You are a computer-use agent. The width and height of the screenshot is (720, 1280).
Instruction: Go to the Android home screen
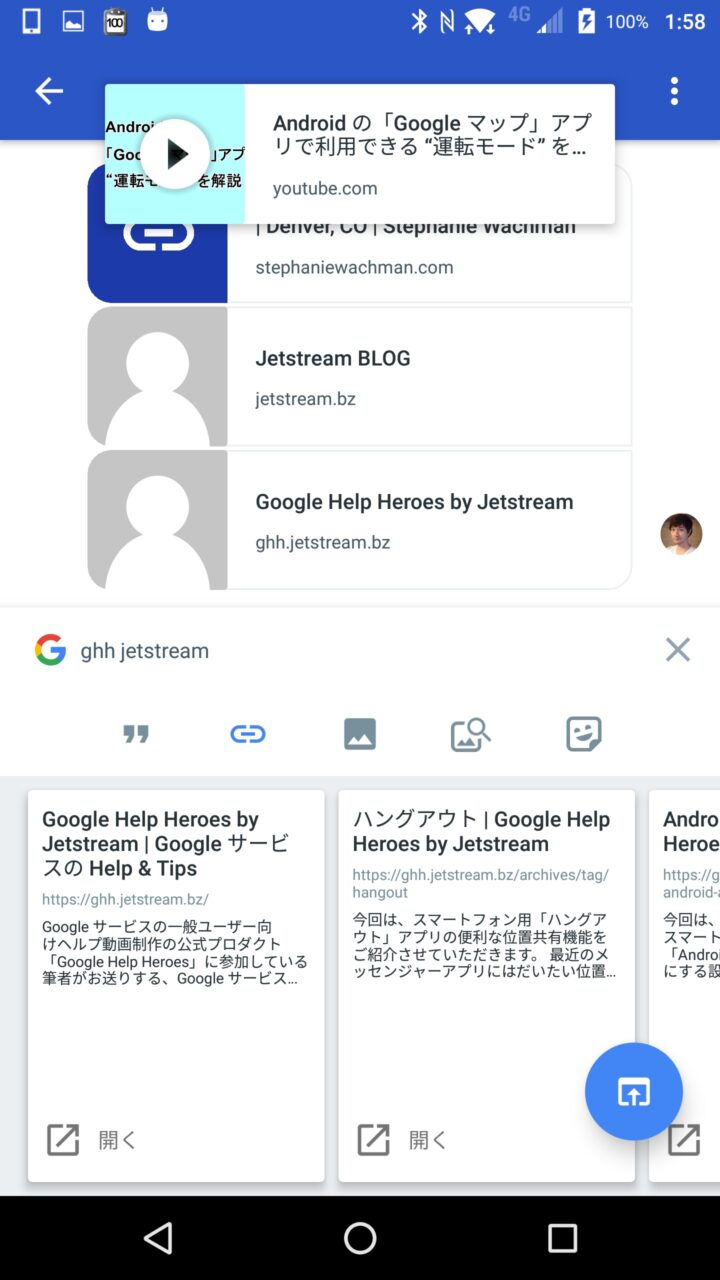[x=360, y=1238]
